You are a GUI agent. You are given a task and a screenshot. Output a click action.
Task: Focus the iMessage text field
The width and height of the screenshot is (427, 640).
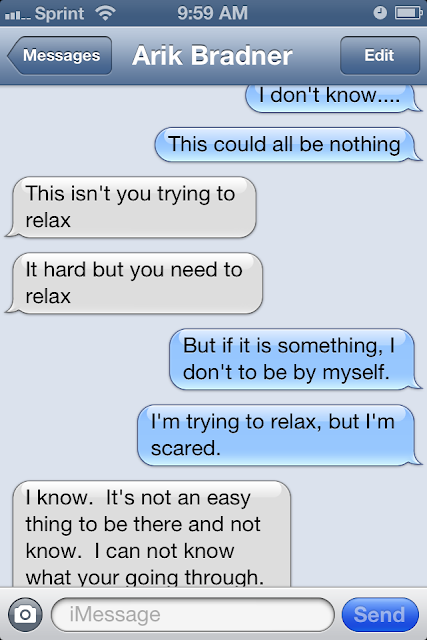pos(193,614)
